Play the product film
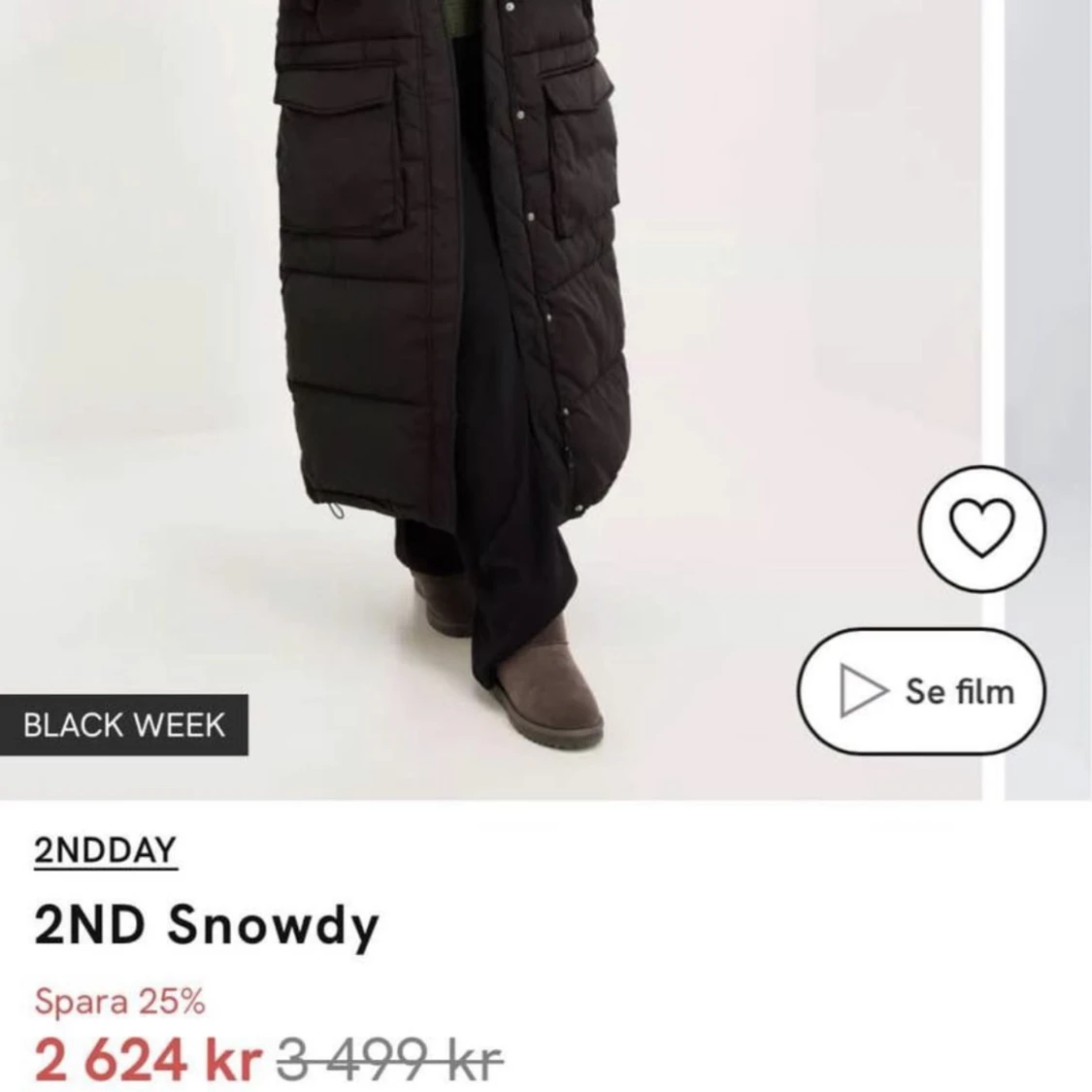Viewport: 1092px width, 1092px height. [x=922, y=691]
